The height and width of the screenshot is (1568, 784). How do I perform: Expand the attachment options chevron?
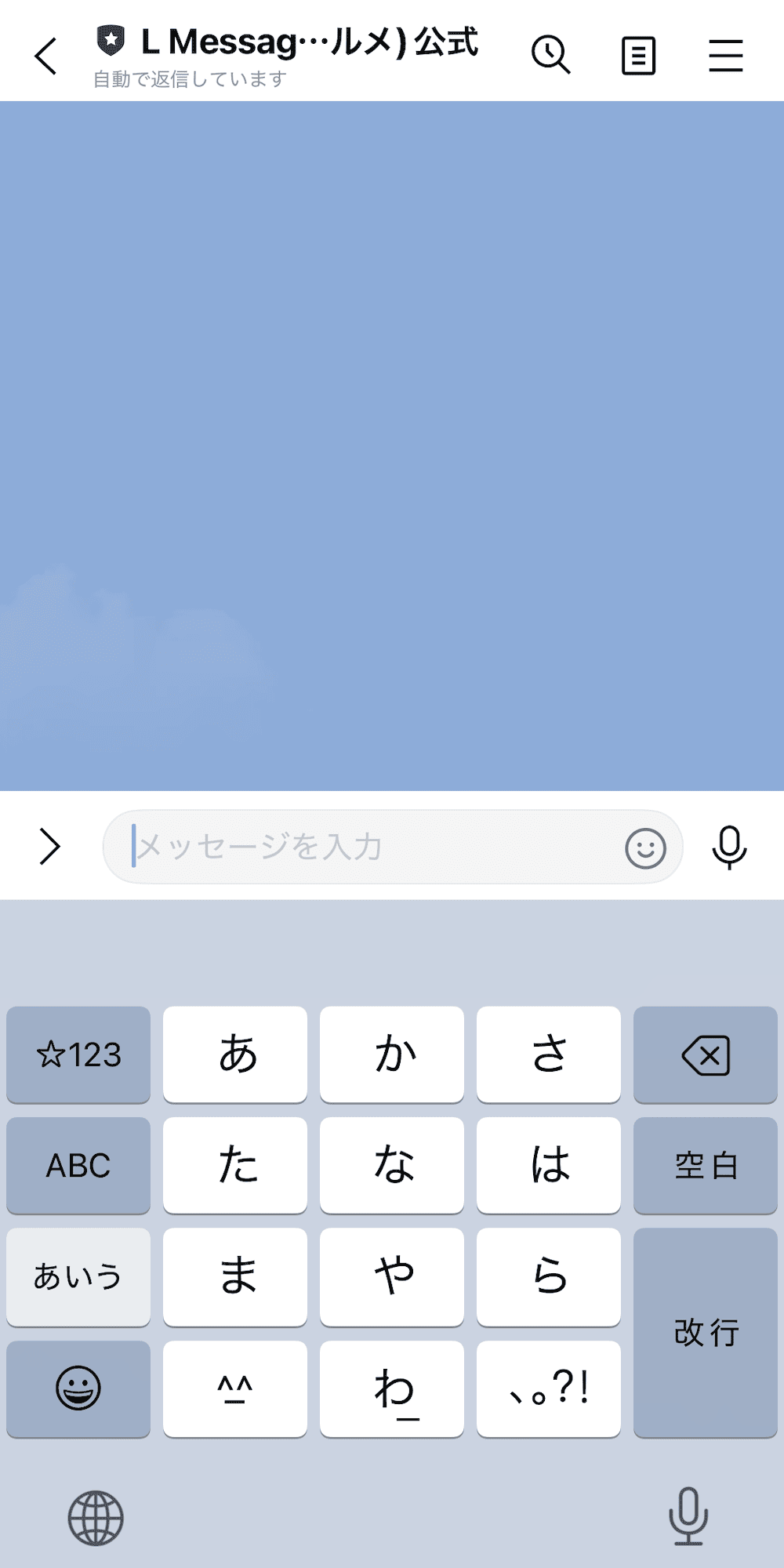(x=49, y=847)
